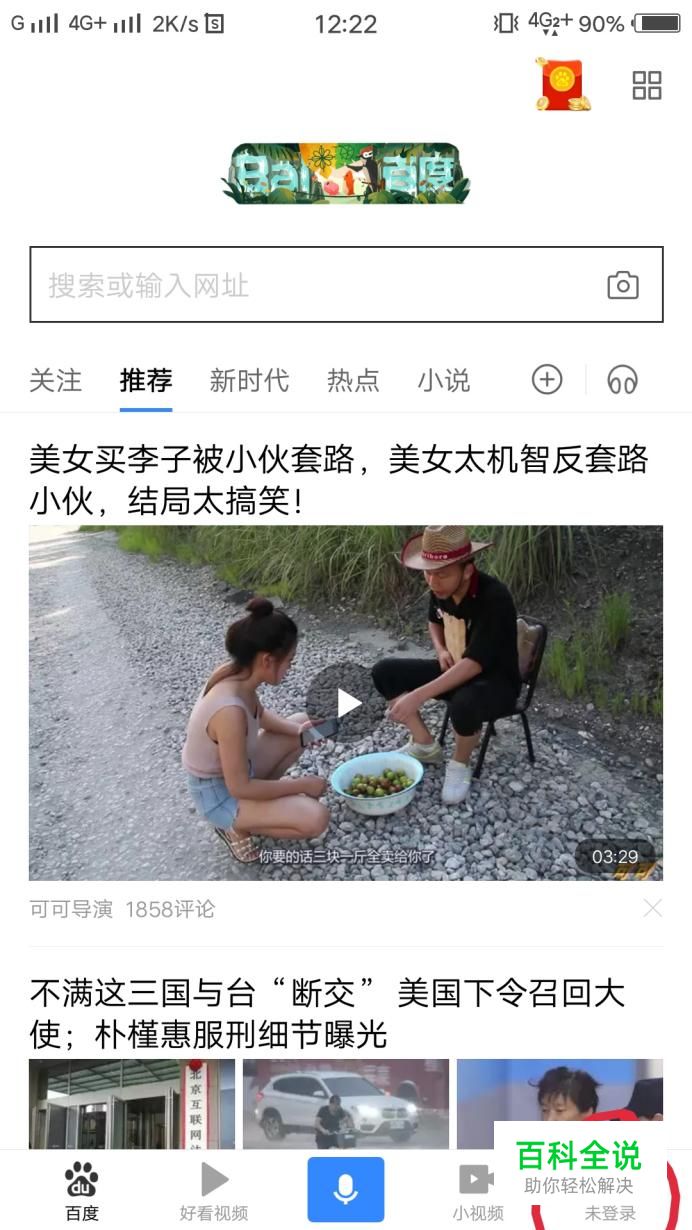
Task: Open the 小视频 tab
Action: coord(477,1192)
